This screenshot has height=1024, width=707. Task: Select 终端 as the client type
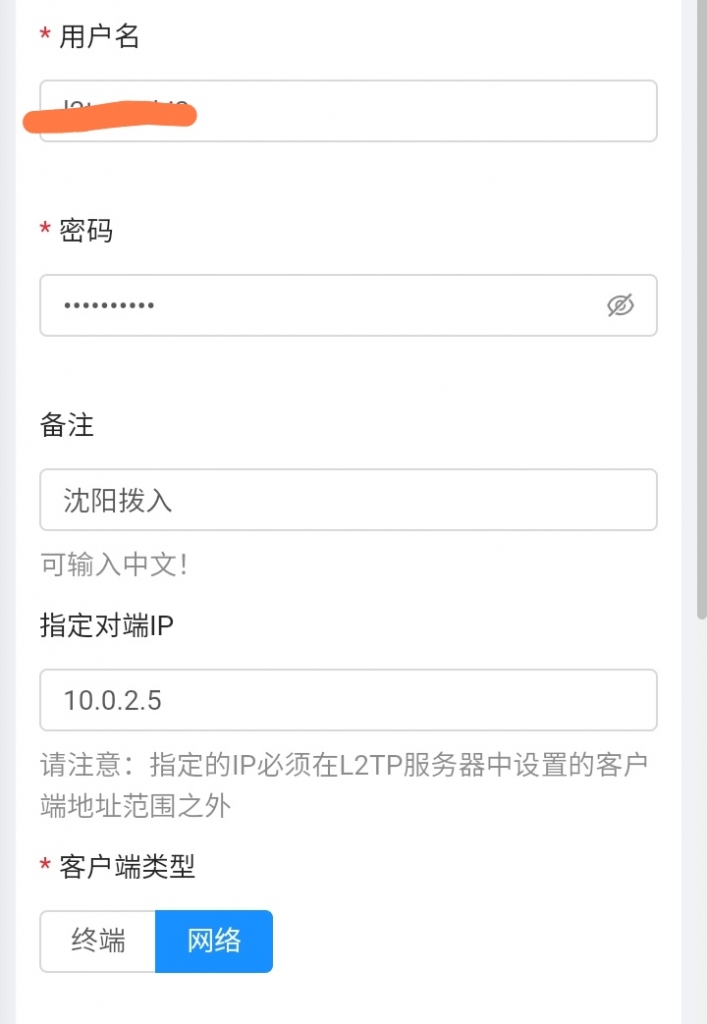tap(98, 941)
